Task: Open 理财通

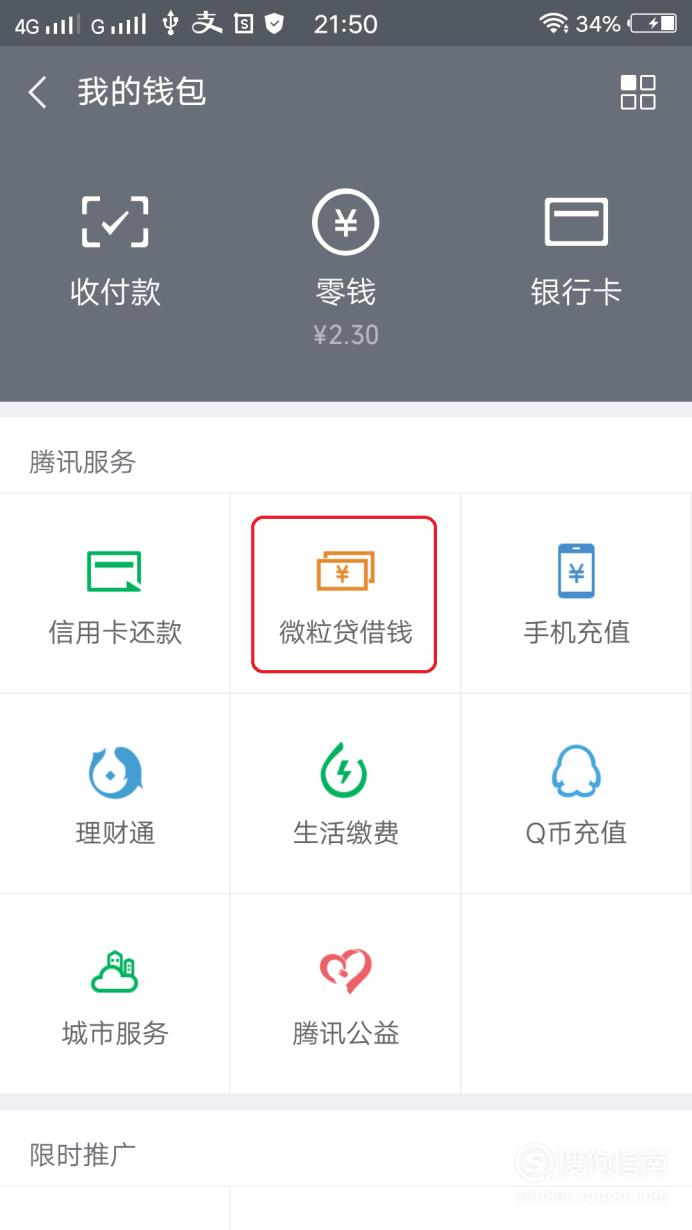Action: click(115, 794)
